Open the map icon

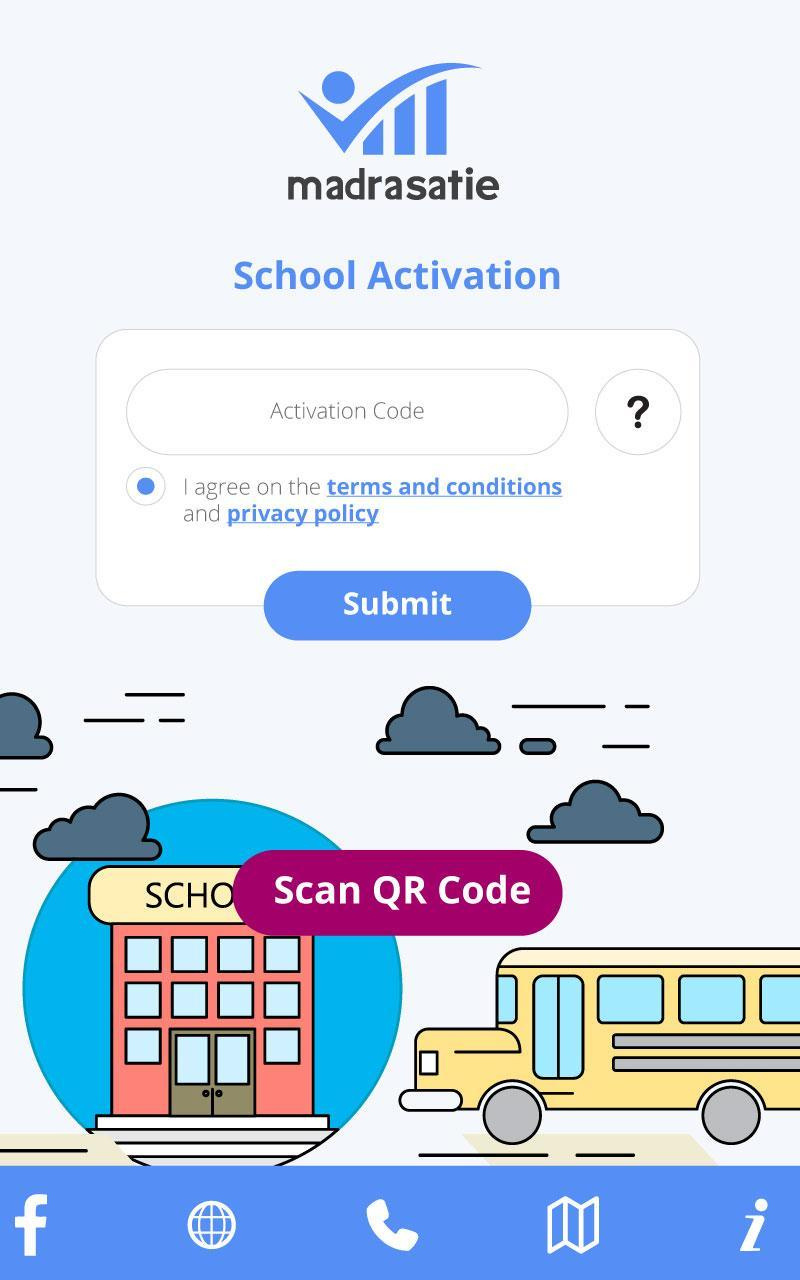[x=573, y=1225]
